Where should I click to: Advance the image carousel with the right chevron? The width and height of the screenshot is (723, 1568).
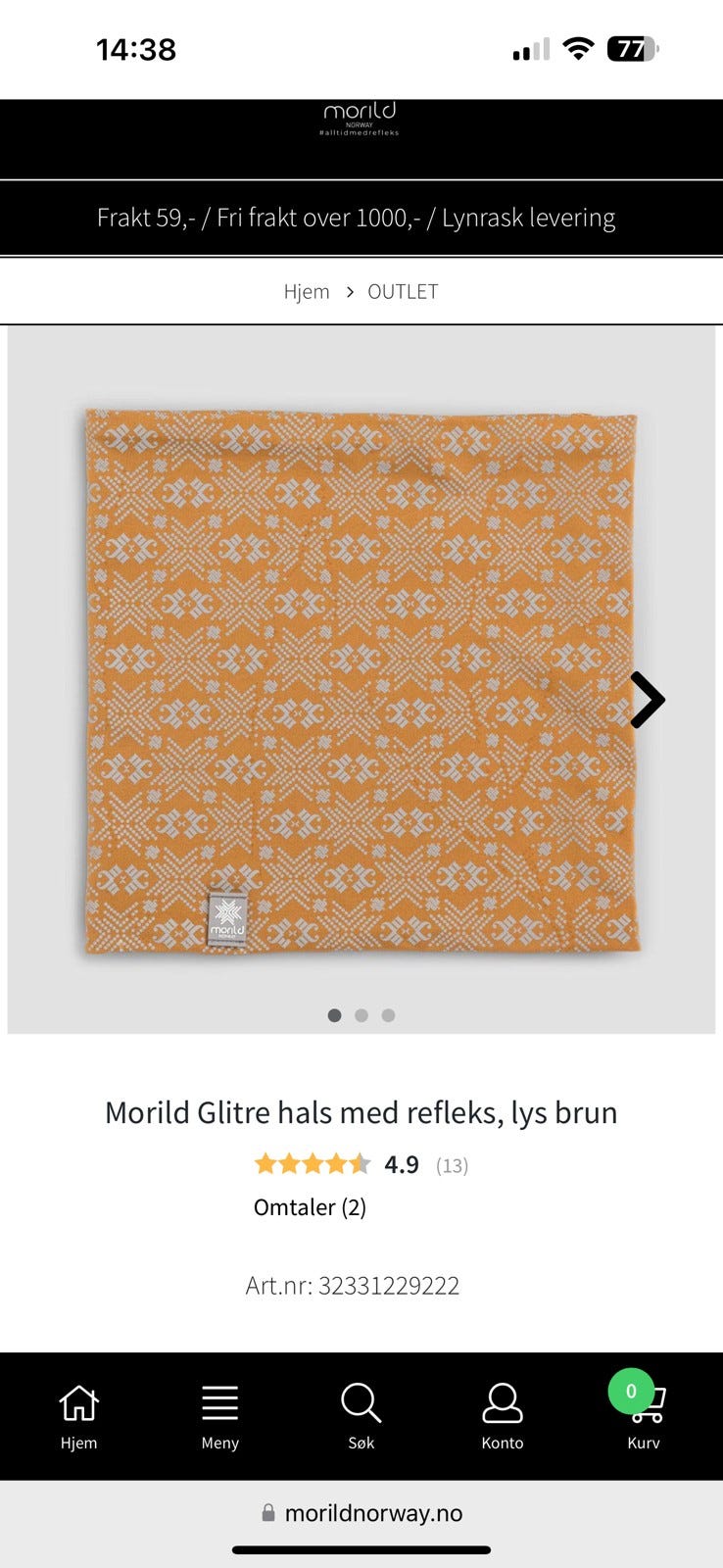647,699
